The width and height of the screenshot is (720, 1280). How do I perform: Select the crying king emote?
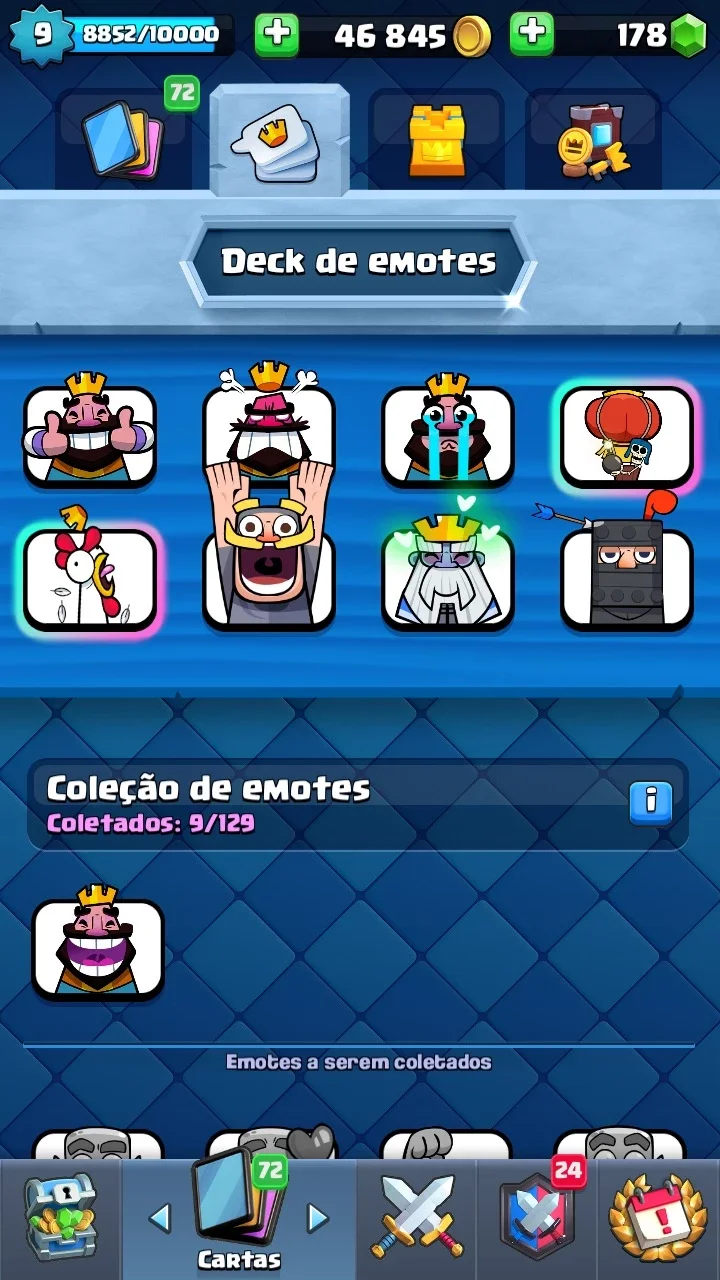click(x=447, y=432)
